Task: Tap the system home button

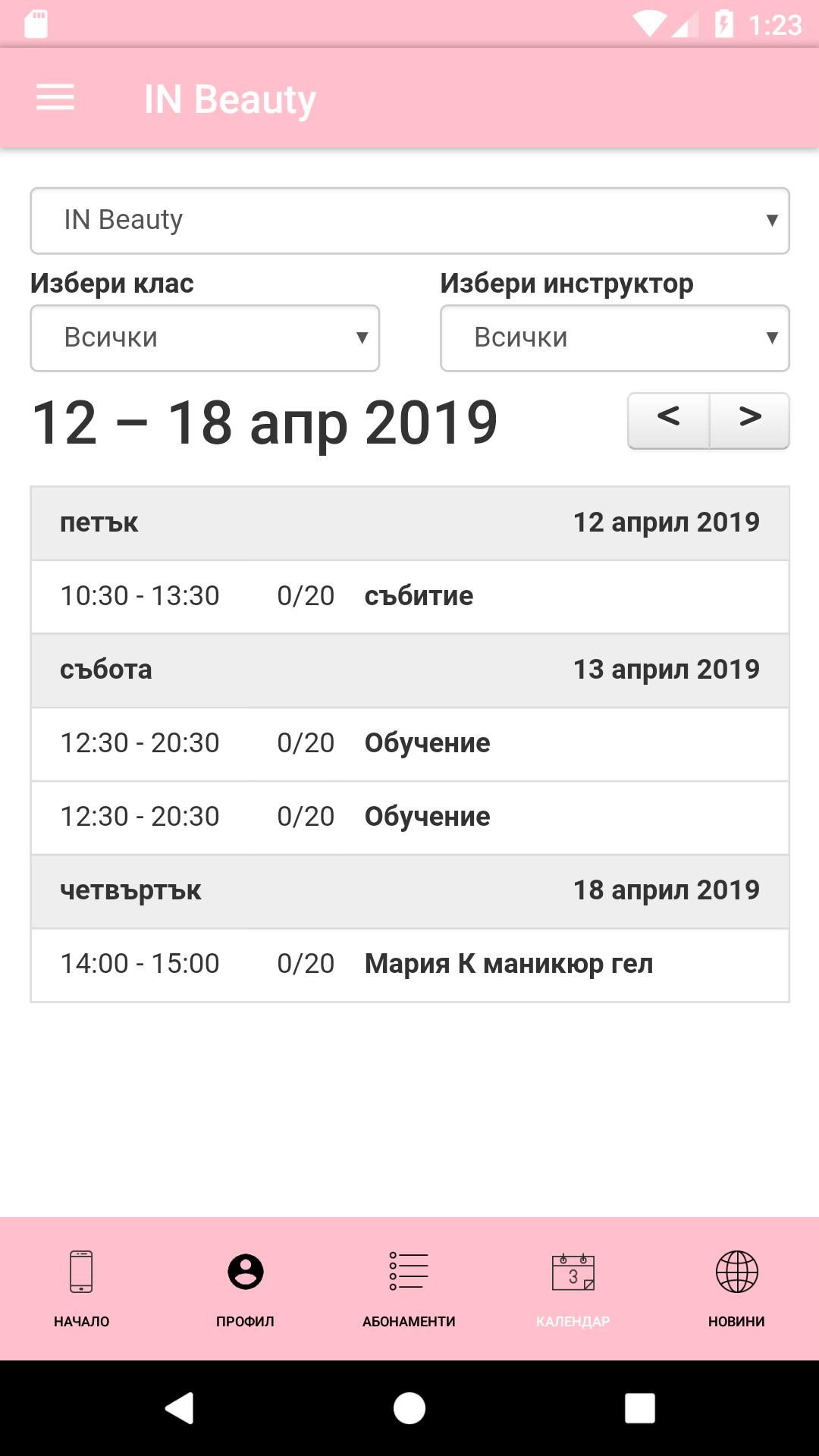Action: click(409, 1408)
